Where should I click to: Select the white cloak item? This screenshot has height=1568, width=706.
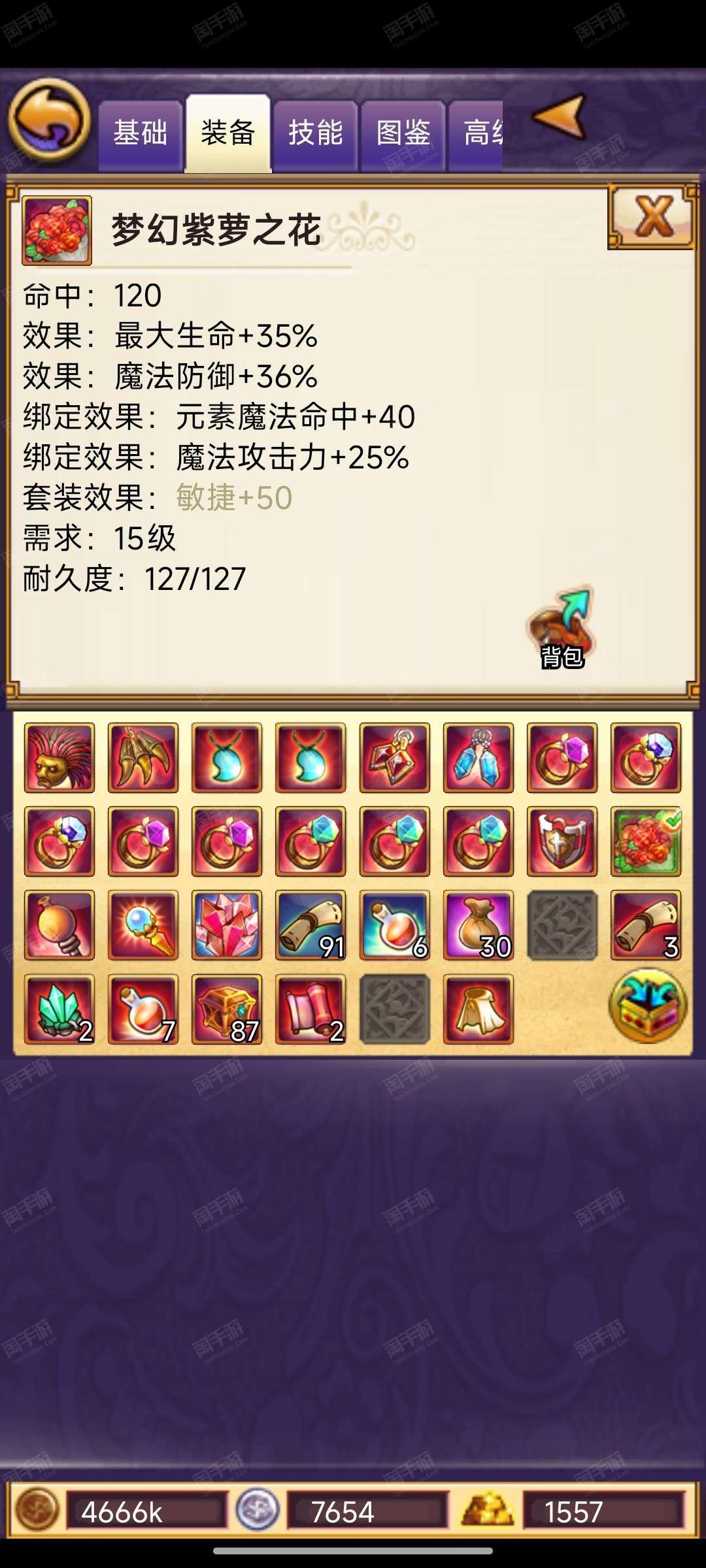point(479,1009)
